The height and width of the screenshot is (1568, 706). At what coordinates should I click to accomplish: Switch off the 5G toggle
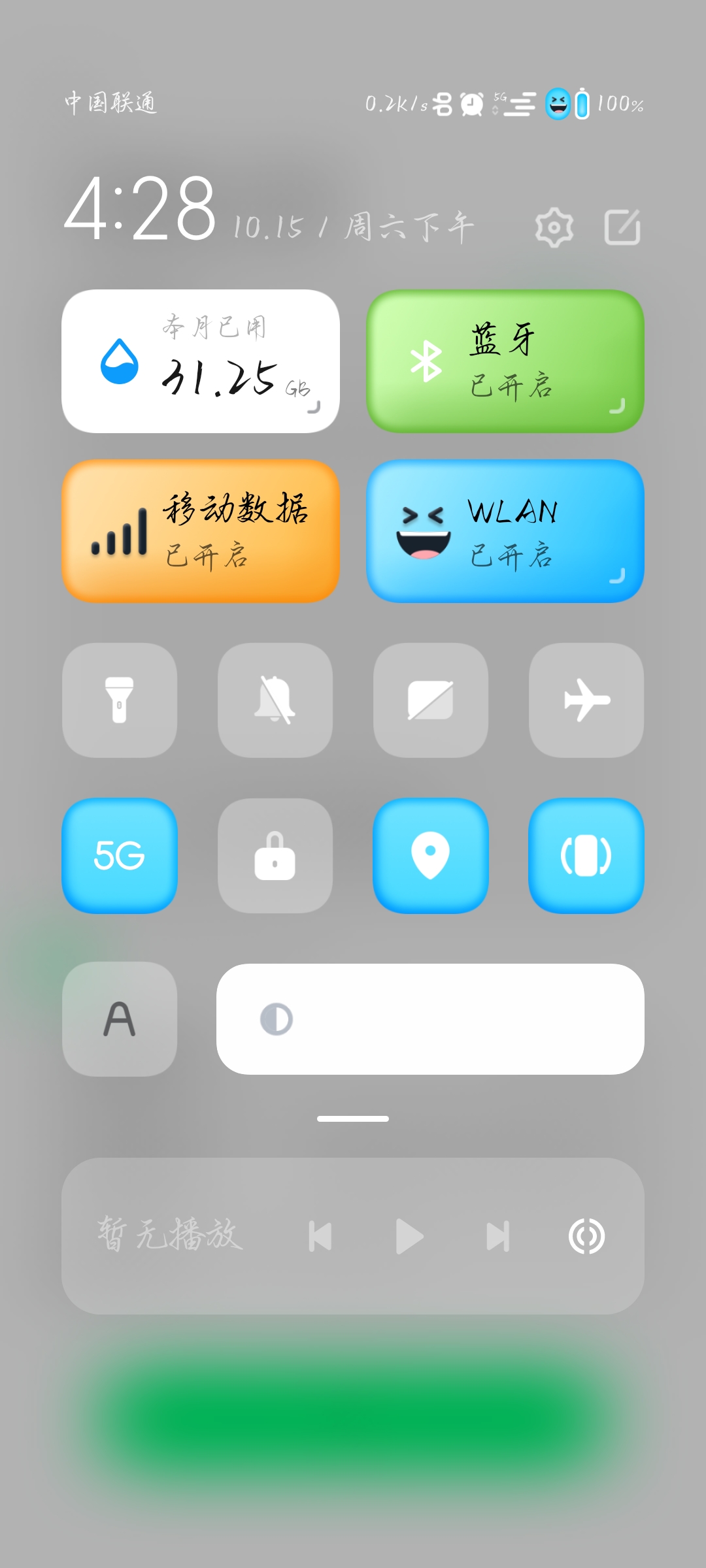coord(120,856)
